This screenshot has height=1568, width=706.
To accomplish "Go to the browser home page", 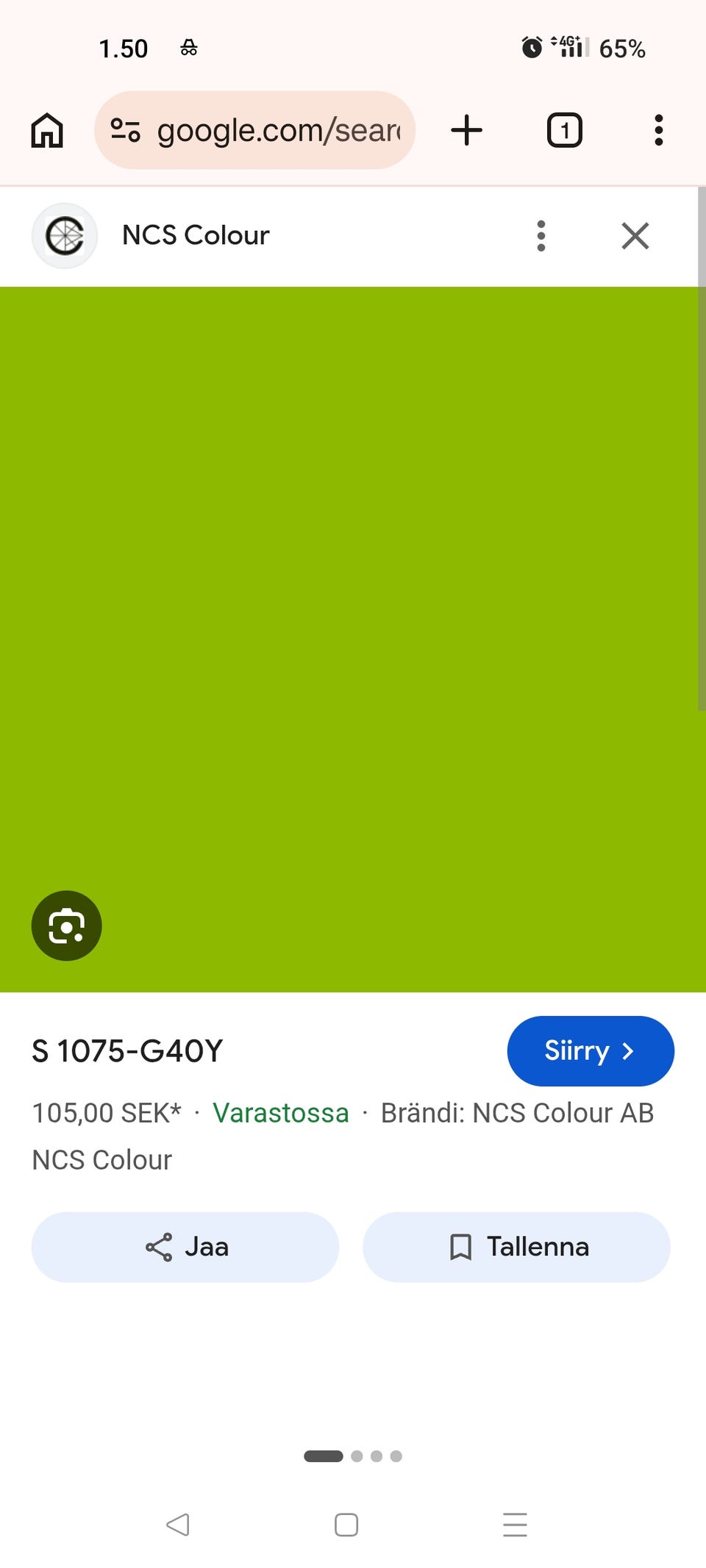I will tap(47, 131).
